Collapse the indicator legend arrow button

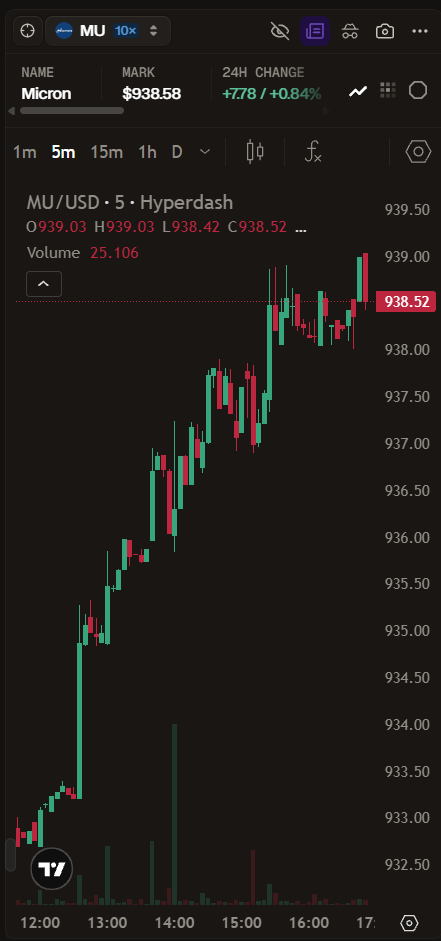(x=44, y=283)
